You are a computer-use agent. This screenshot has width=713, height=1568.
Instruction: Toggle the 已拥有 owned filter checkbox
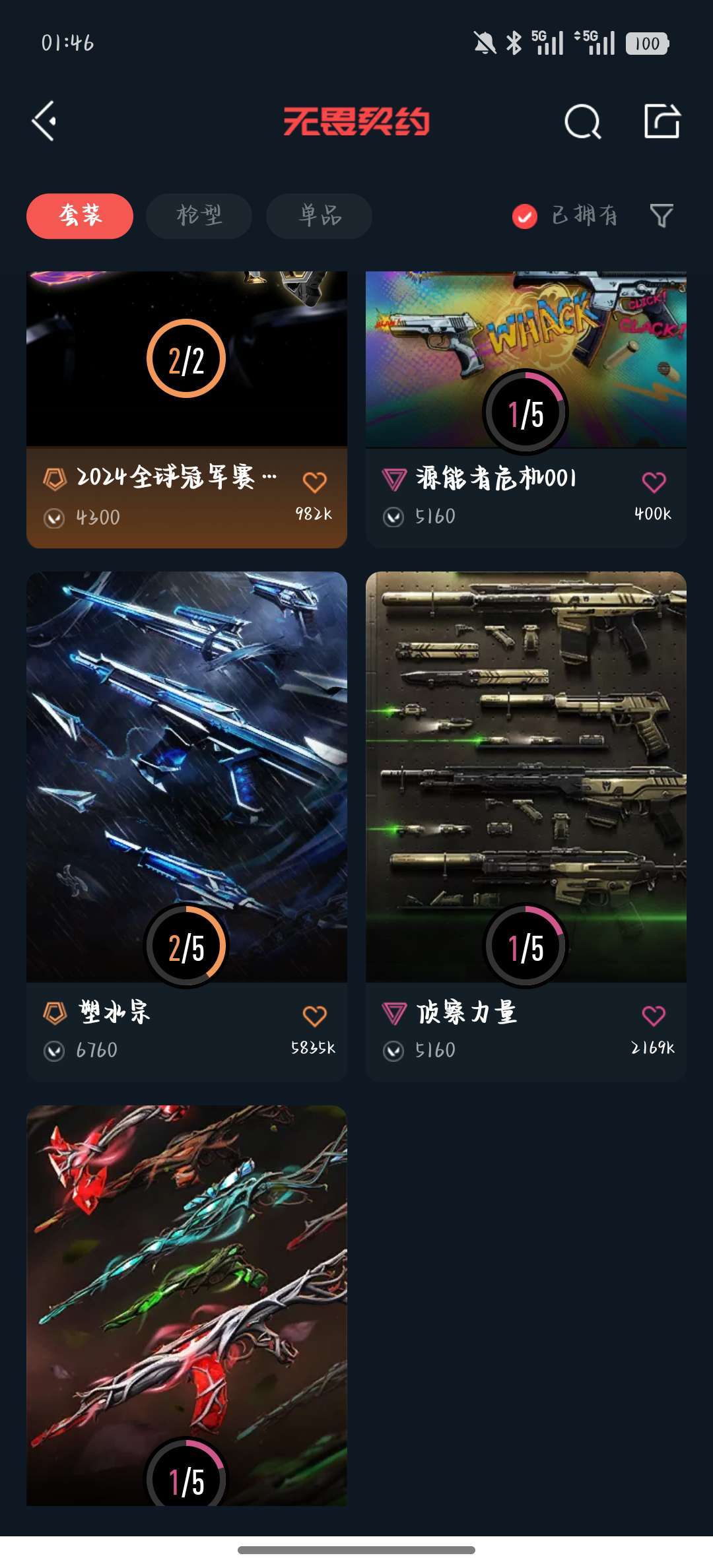coord(524,215)
